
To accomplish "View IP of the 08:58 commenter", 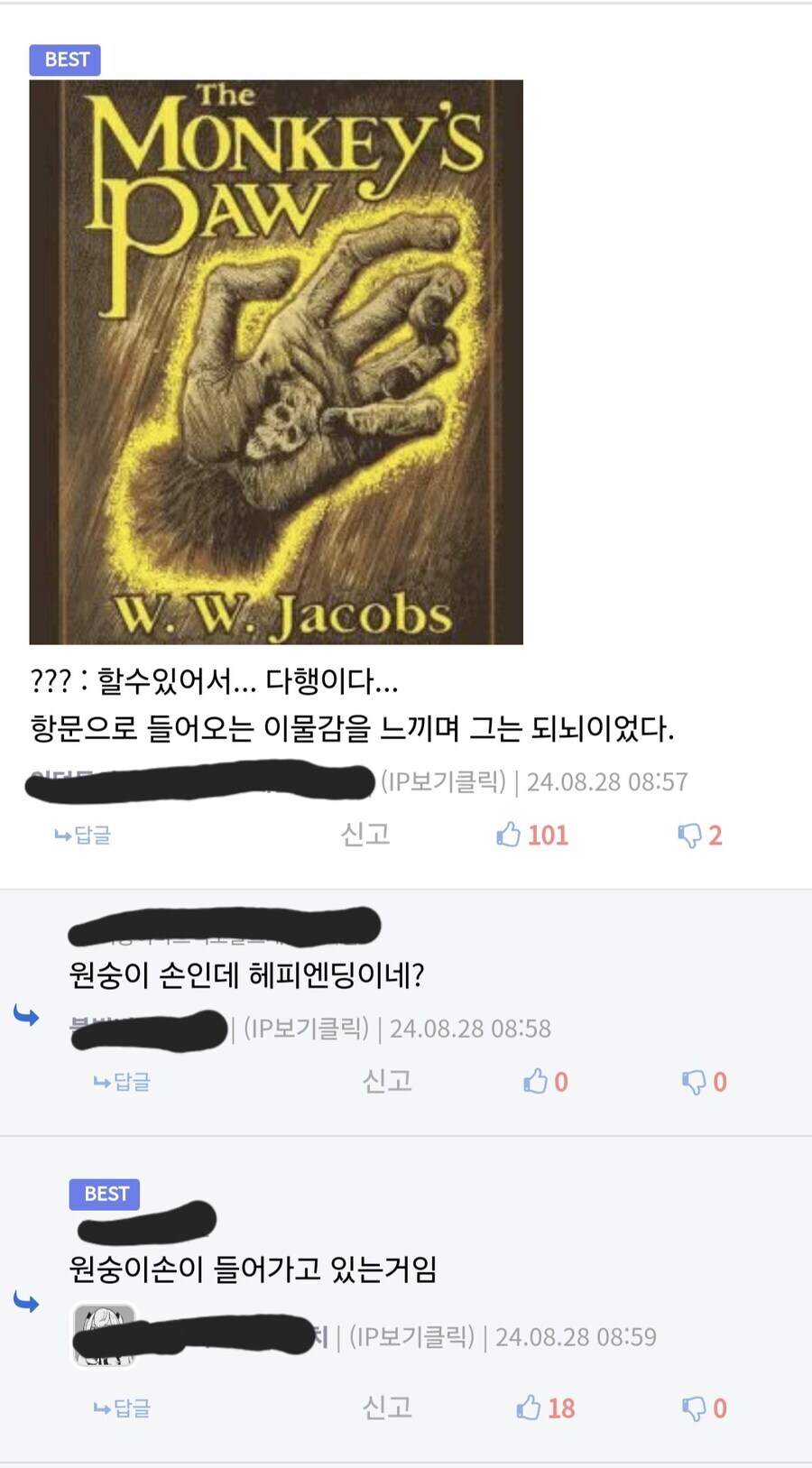I will [x=306, y=1029].
